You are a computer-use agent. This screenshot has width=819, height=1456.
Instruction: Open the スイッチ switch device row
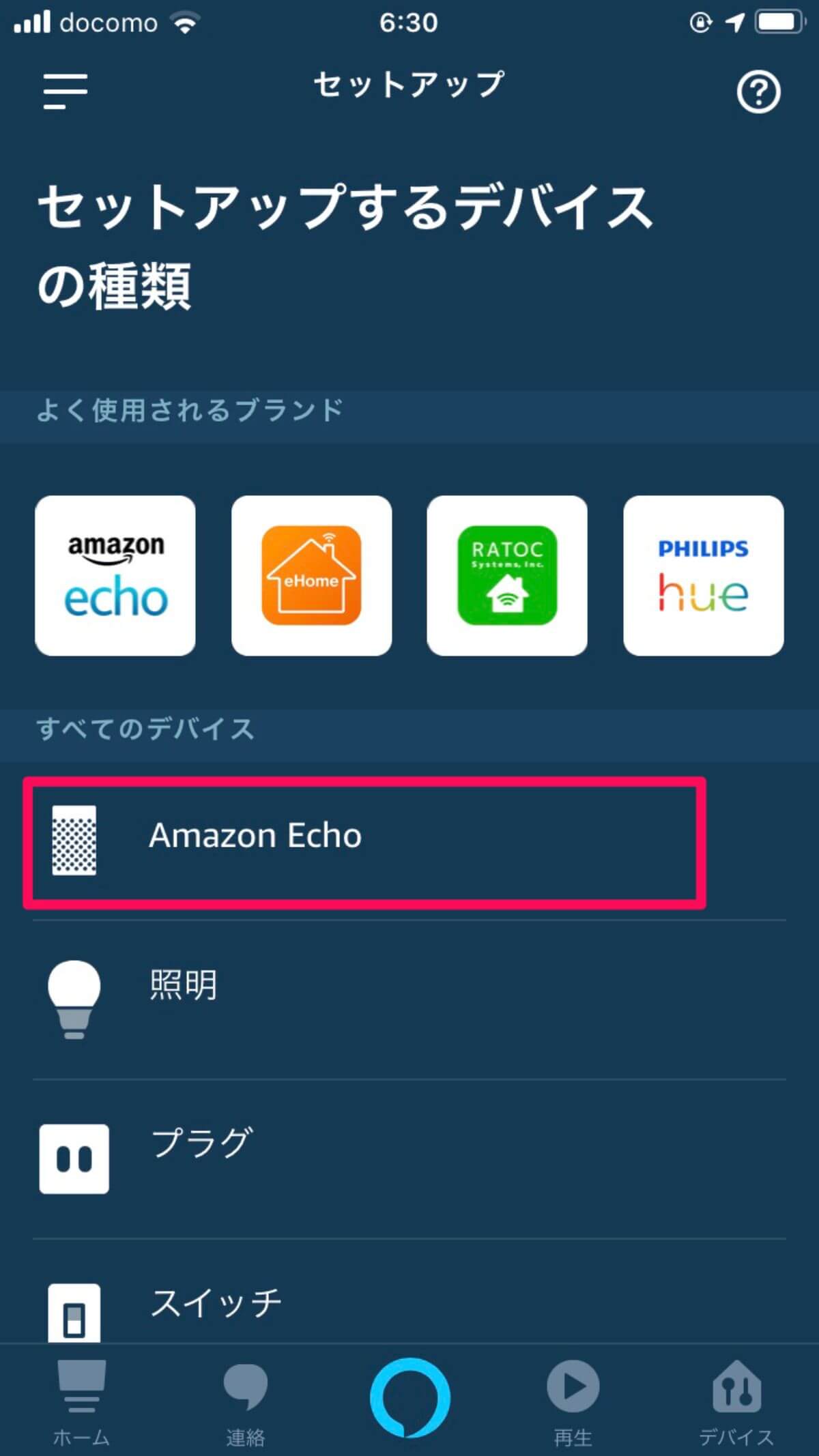click(x=409, y=1305)
